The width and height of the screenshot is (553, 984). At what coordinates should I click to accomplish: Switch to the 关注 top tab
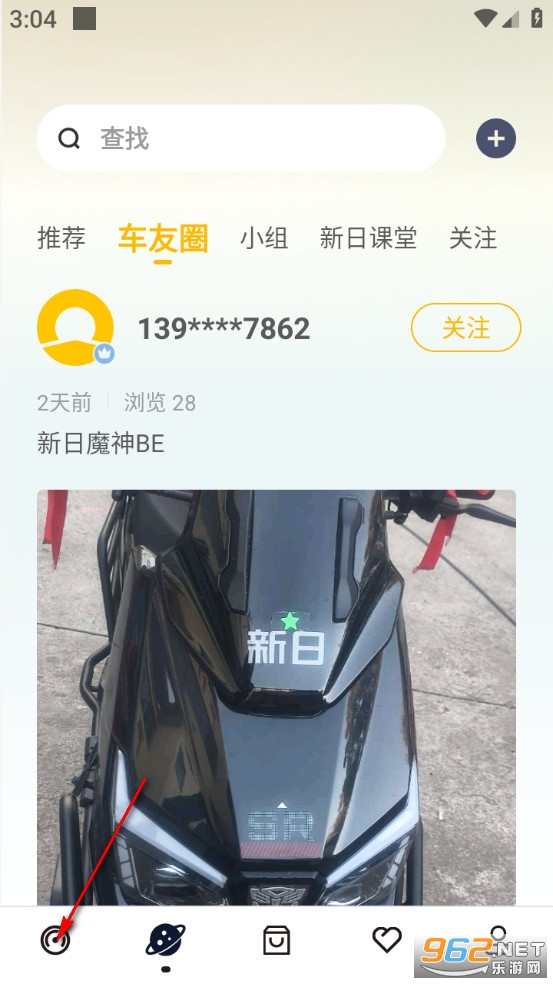pos(473,238)
